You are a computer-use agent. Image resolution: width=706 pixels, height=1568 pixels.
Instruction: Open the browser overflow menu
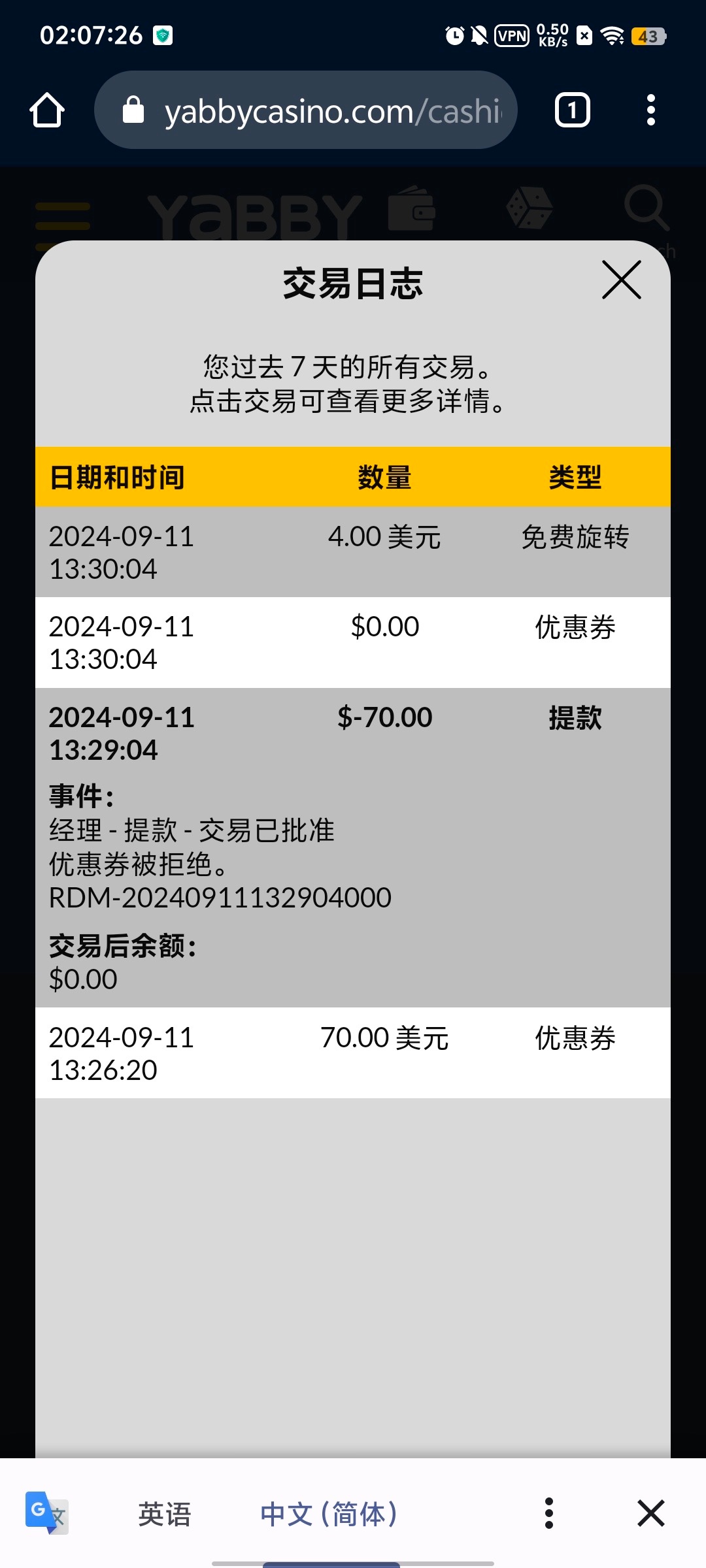point(650,110)
